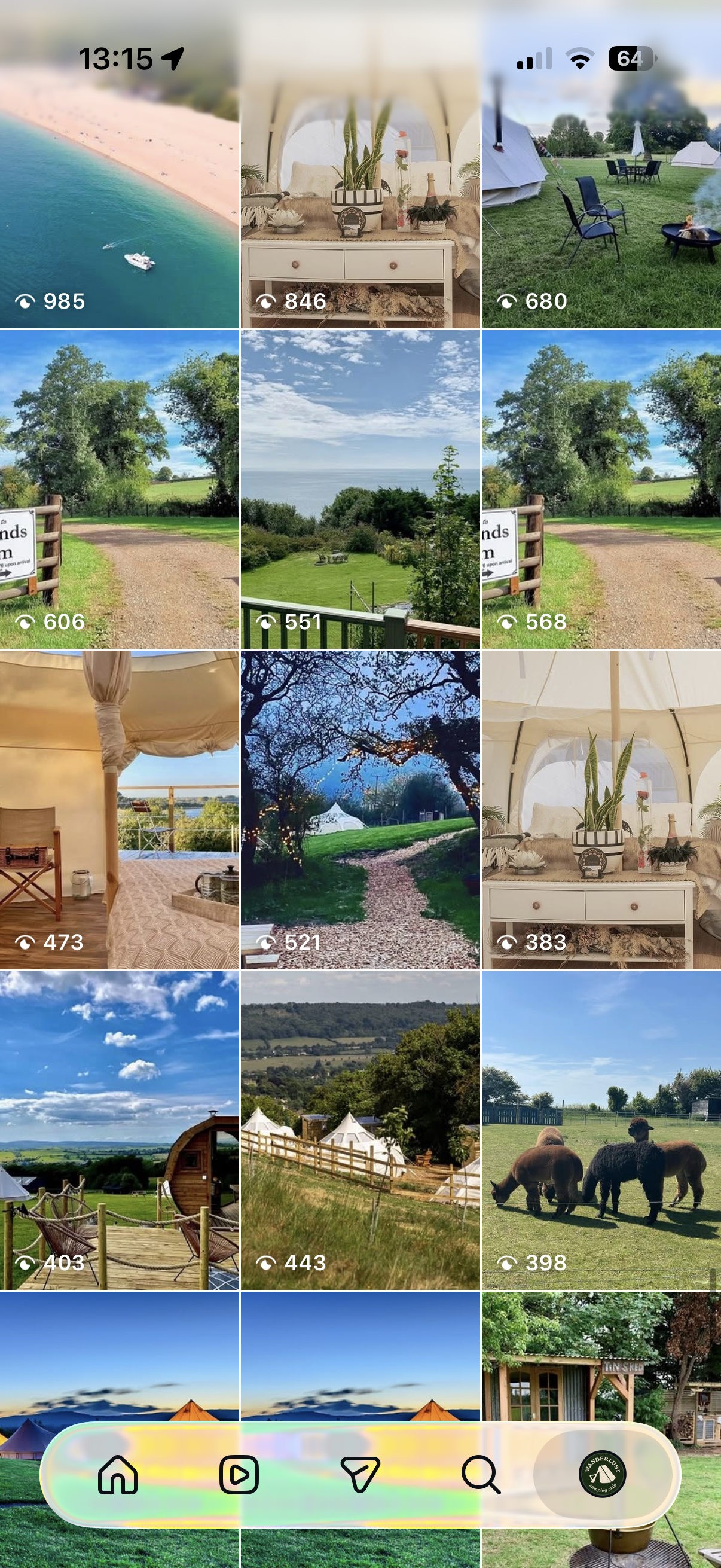721x1568 pixels.
Task: Open the wooden pod reel with 403 views
Action: click(119, 1130)
